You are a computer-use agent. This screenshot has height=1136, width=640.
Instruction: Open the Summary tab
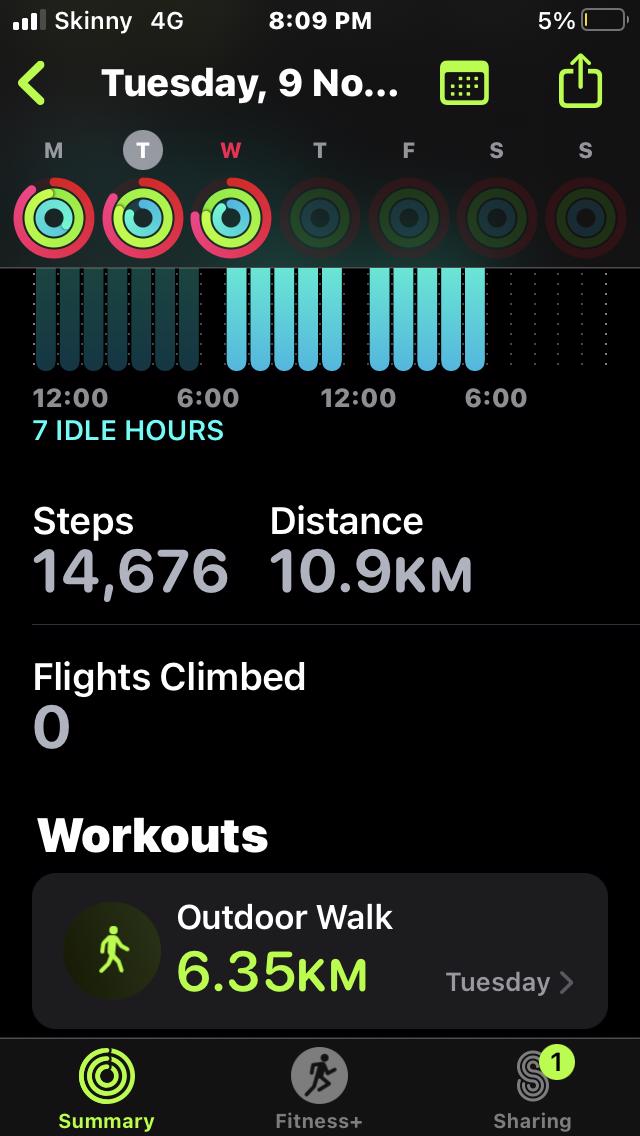click(x=107, y=1090)
